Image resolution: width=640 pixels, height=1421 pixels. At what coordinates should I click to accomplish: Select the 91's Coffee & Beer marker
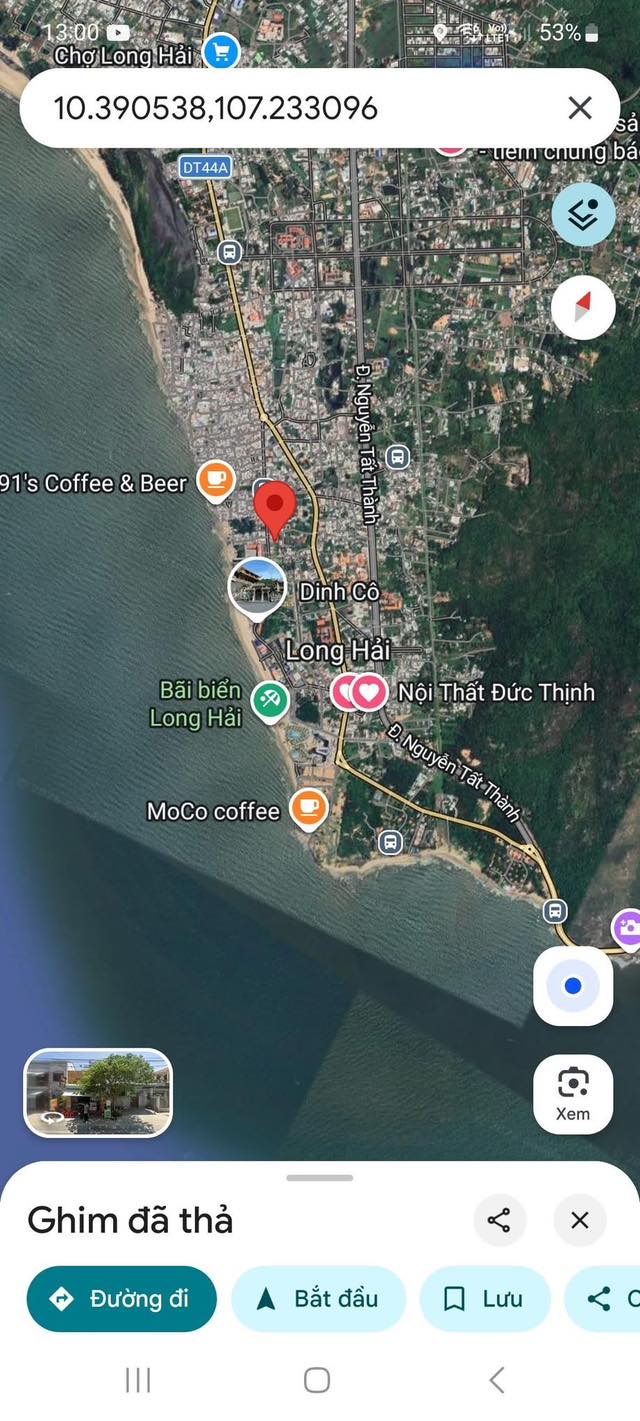(215, 480)
